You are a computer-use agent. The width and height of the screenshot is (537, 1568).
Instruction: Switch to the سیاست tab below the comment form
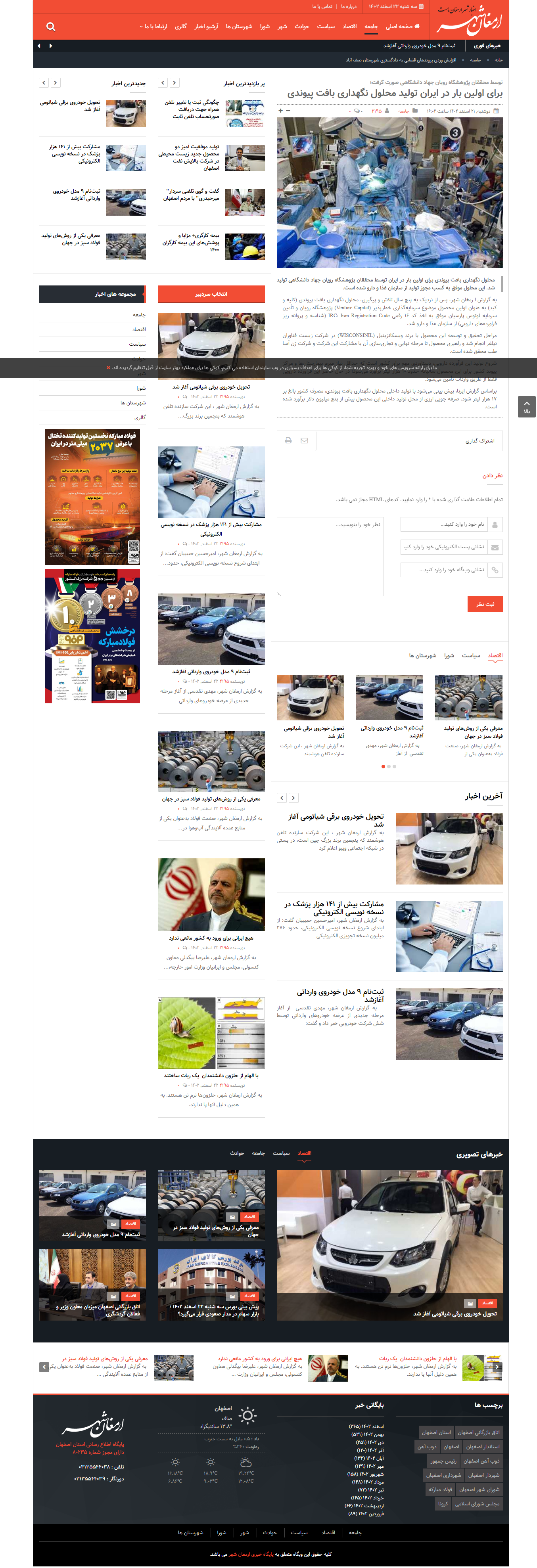(471, 656)
